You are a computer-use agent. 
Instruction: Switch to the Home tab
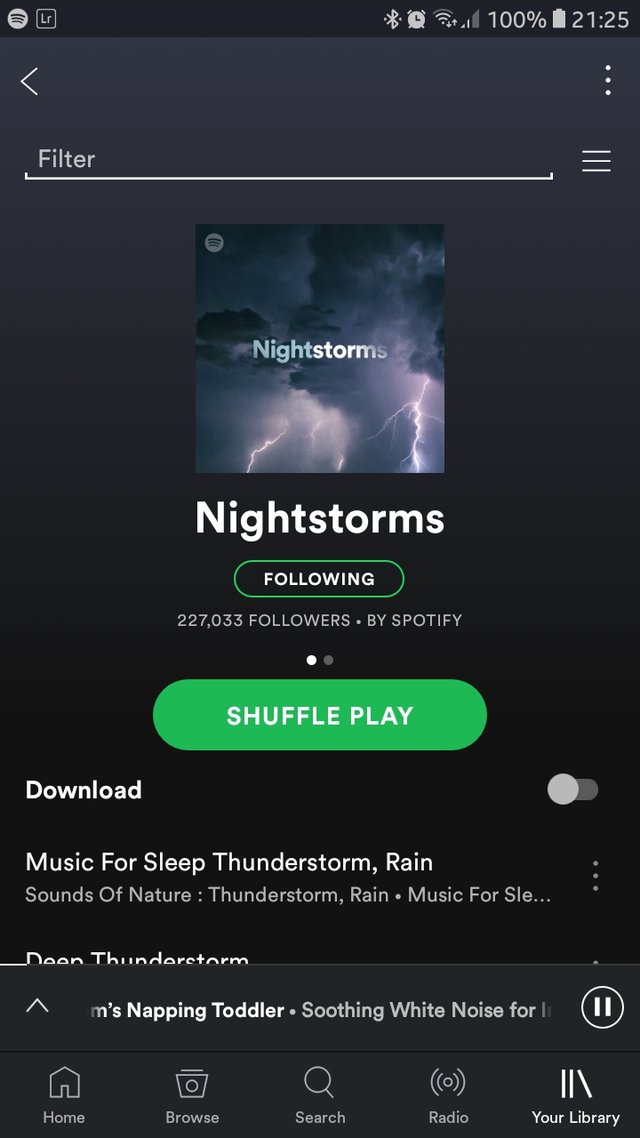click(x=64, y=1095)
